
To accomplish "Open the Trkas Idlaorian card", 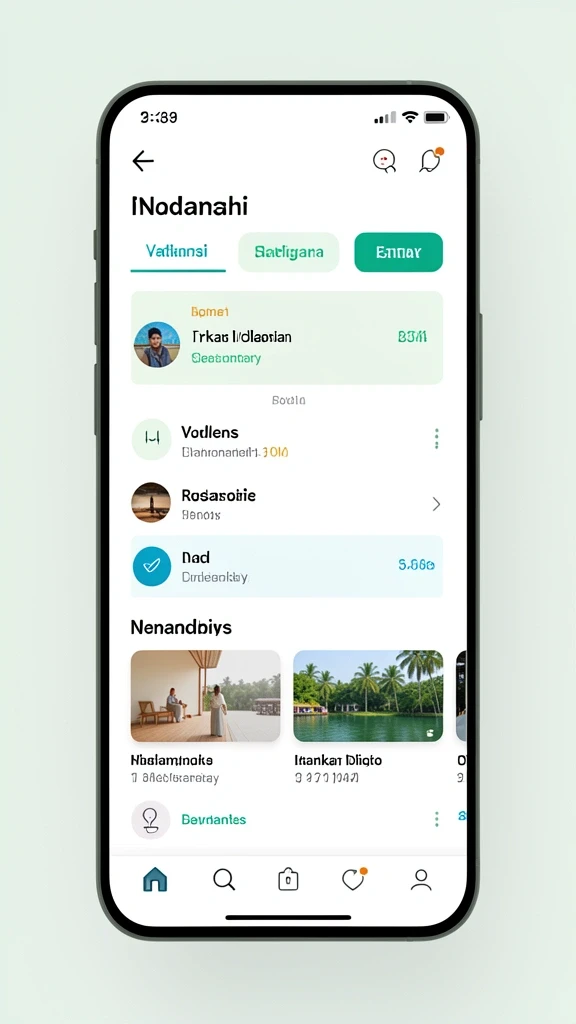I will point(287,338).
